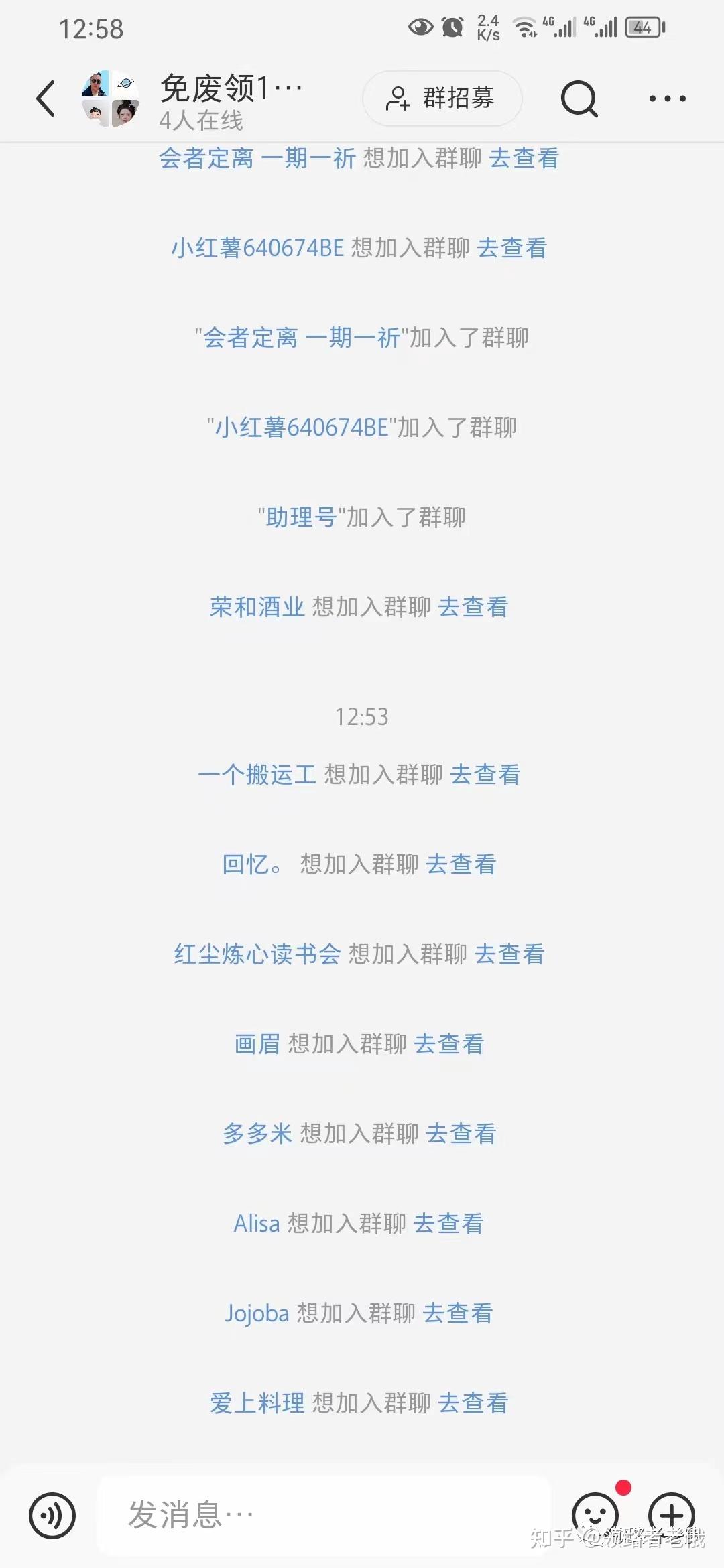The width and height of the screenshot is (724, 1568).
Task: Open the three-dot overflow menu
Action: tap(667, 99)
